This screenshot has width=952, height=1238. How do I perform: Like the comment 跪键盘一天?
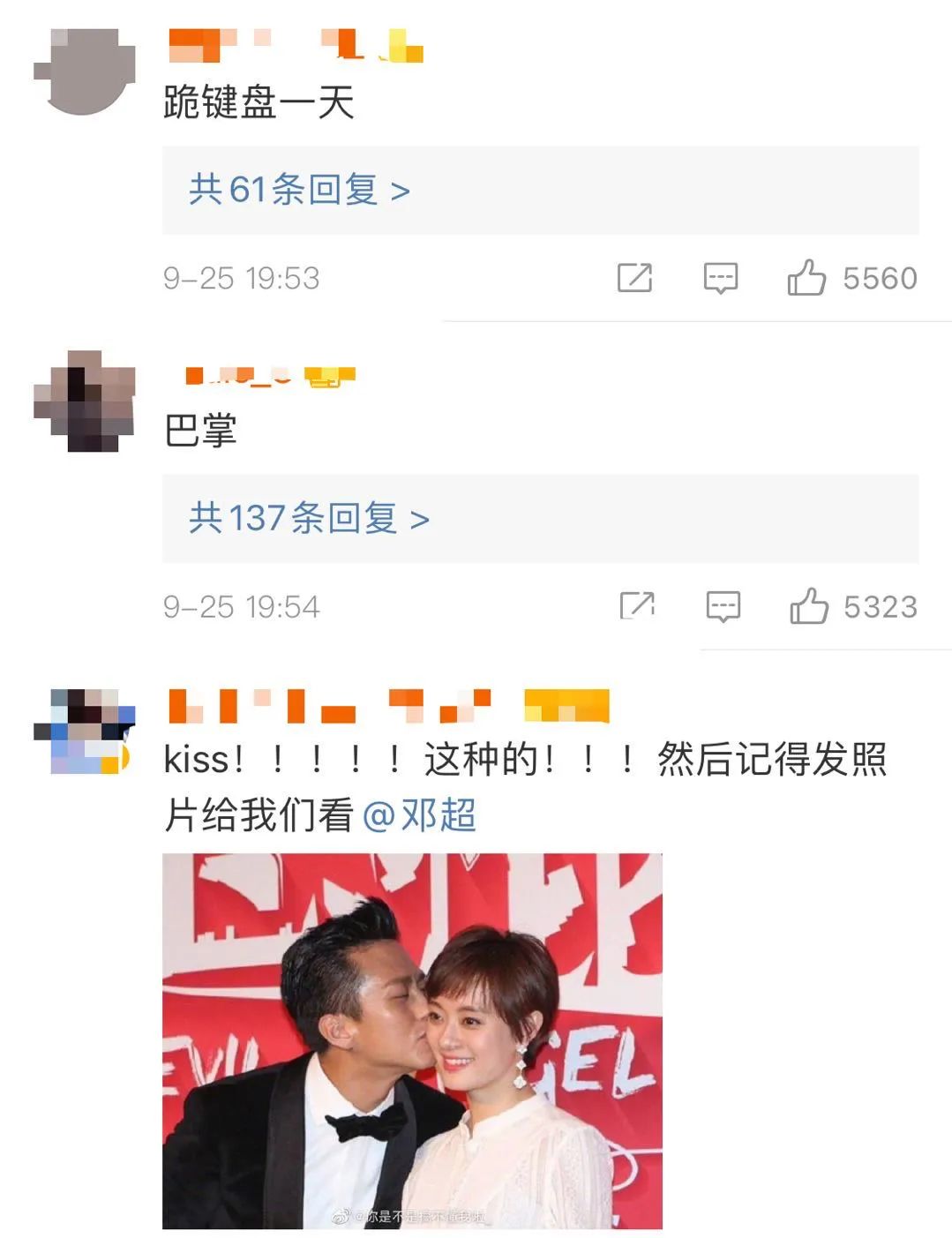pos(806,278)
